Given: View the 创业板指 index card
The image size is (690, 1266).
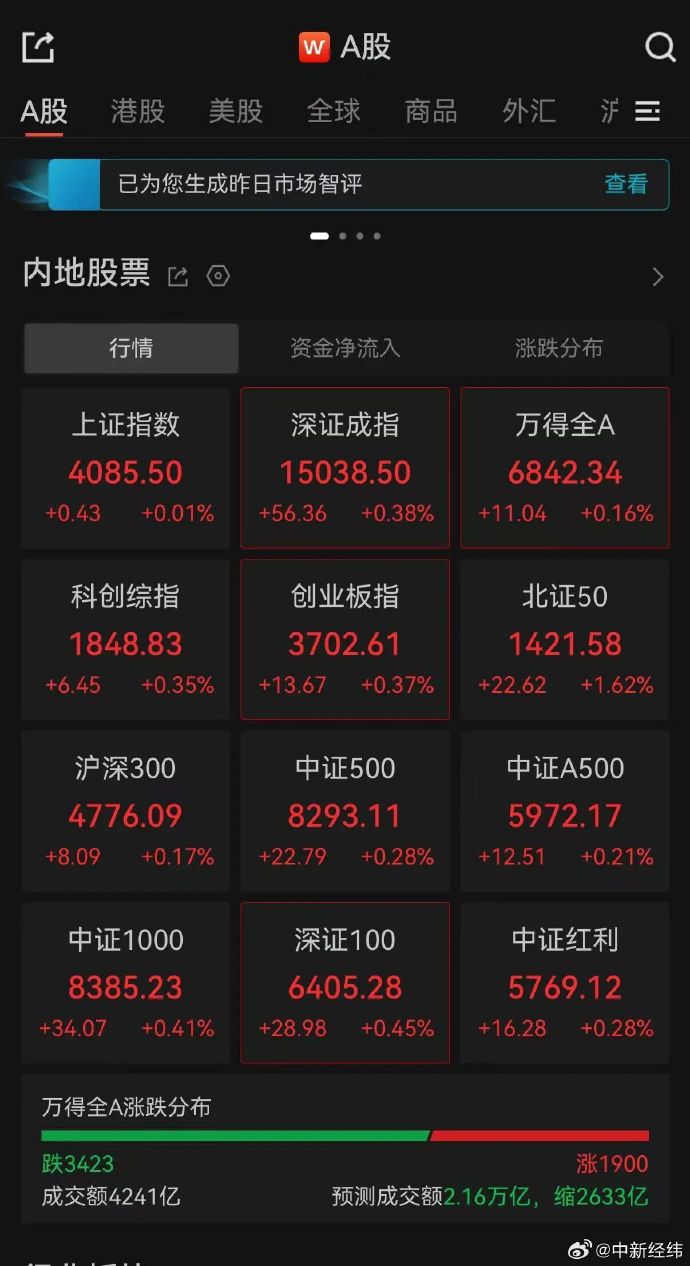Looking at the screenshot, I should [x=345, y=640].
